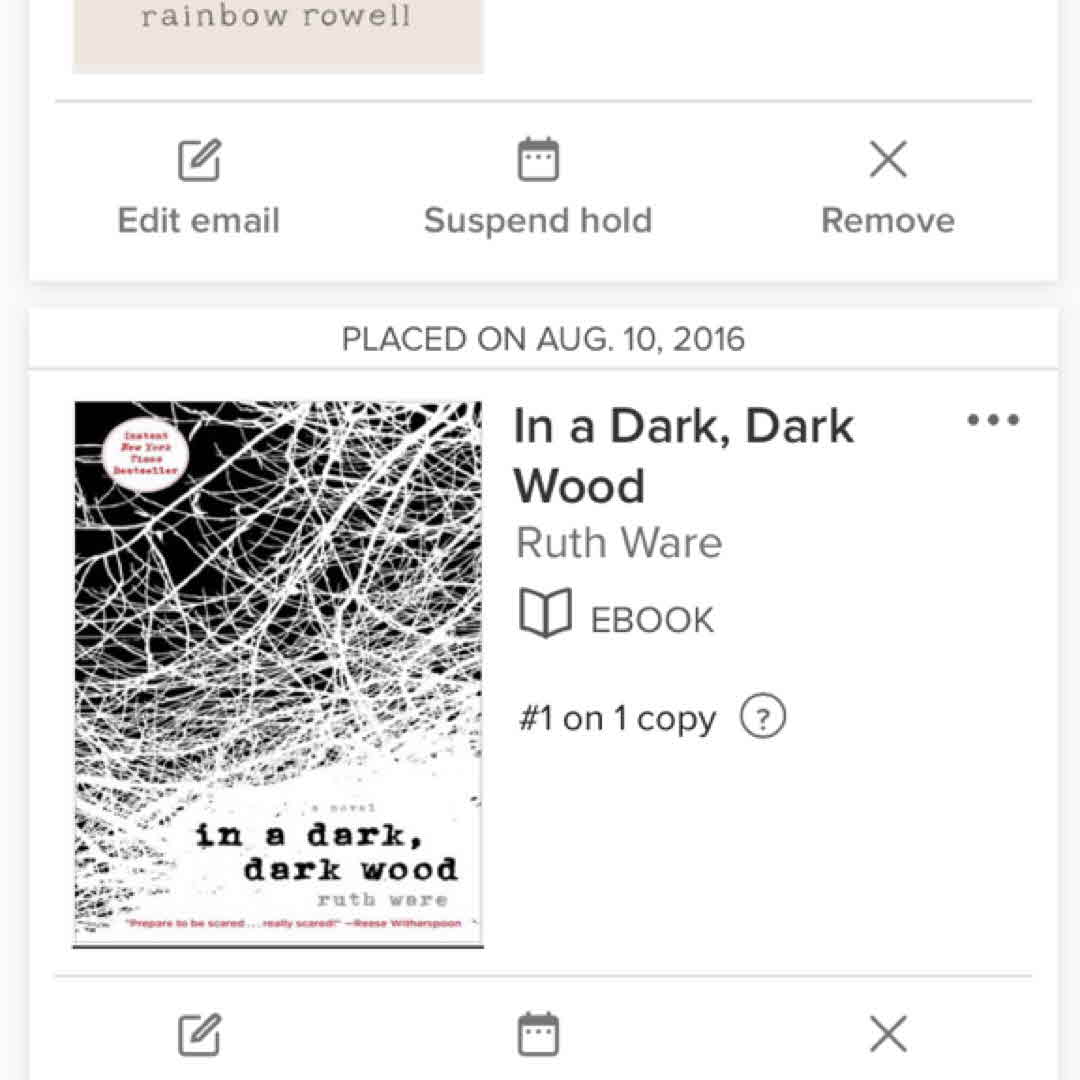Remove the Rainbow Rowell book hold
This screenshot has height=1080, width=1080.
(887, 187)
